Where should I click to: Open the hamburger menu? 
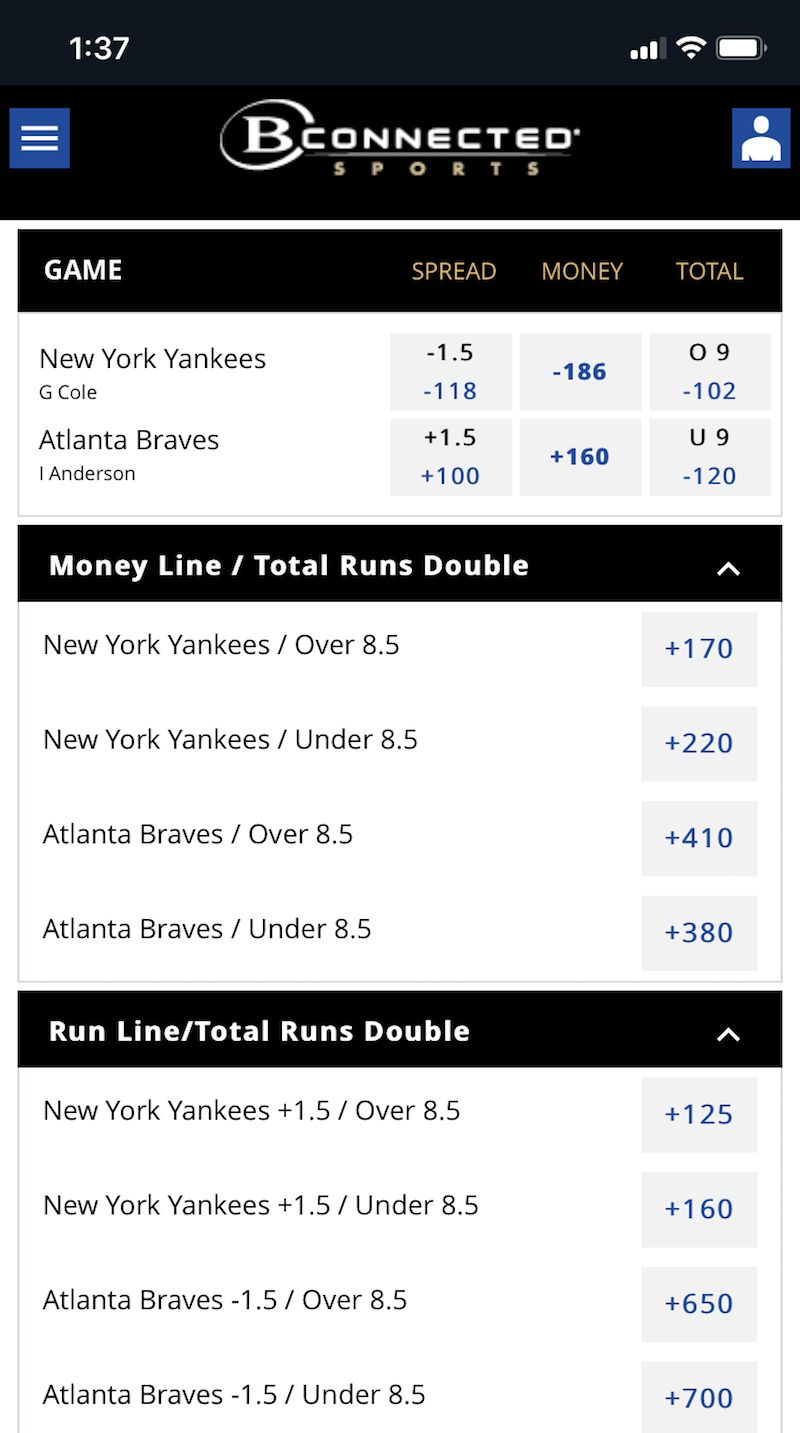tap(40, 138)
